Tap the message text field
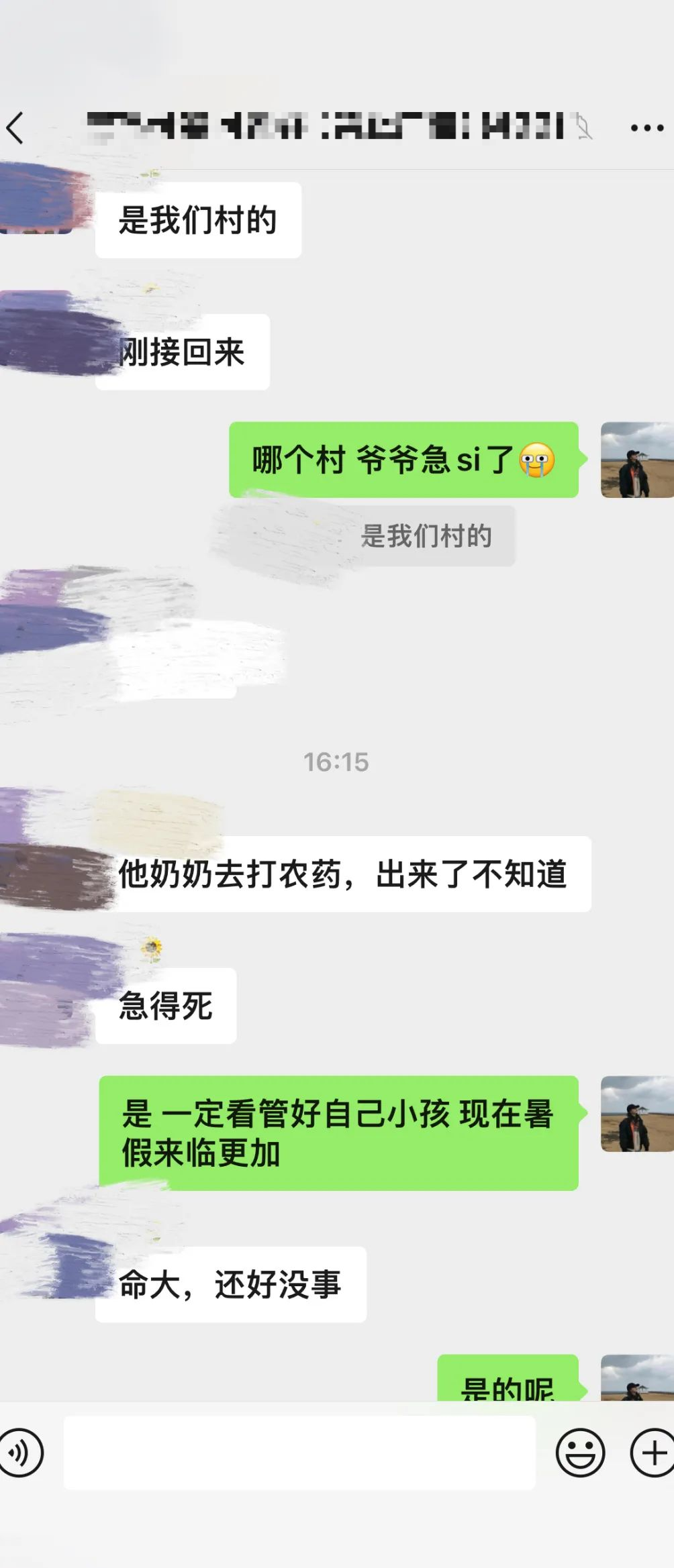Image resolution: width=674 pixels, height=1568 pixels. (x=299, y=1453)
